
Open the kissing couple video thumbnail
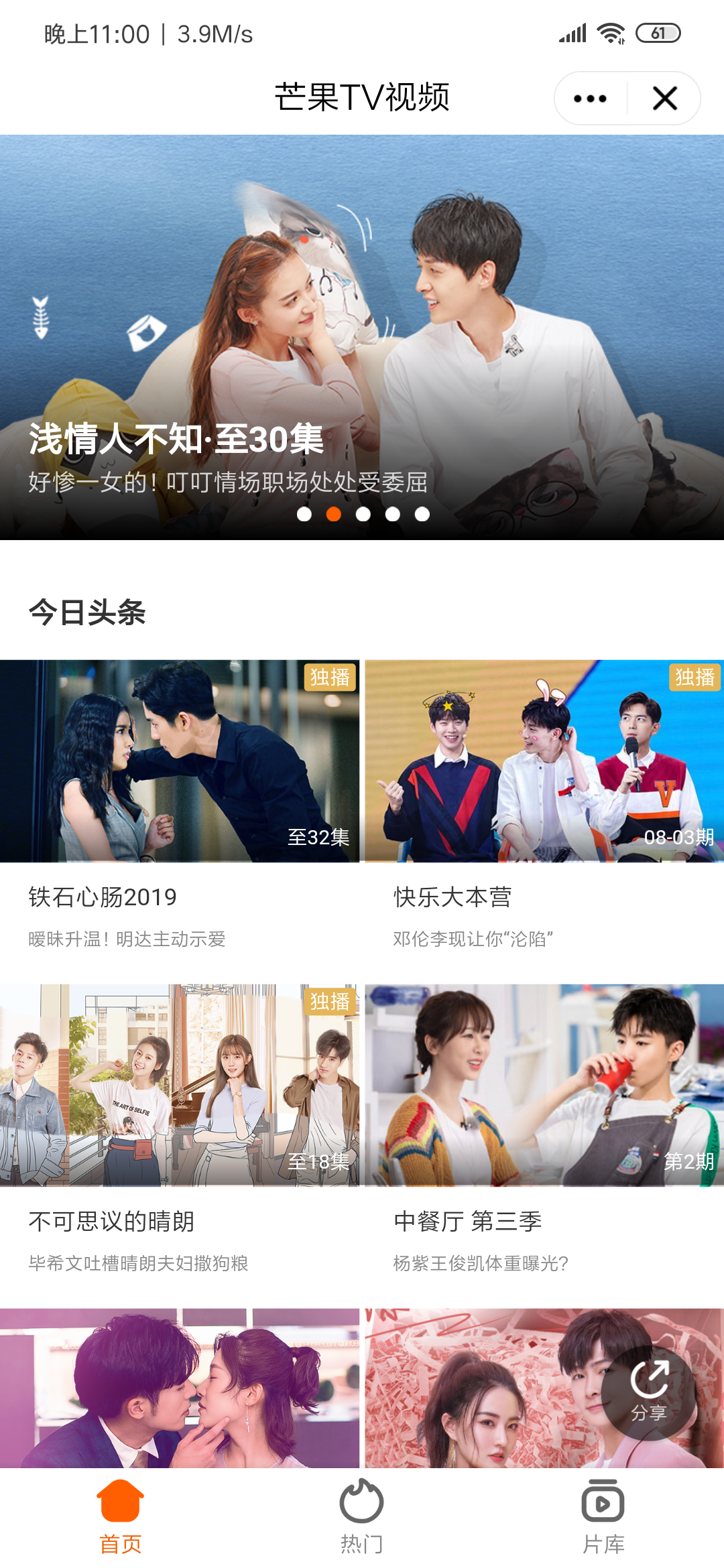(180, 1387)
